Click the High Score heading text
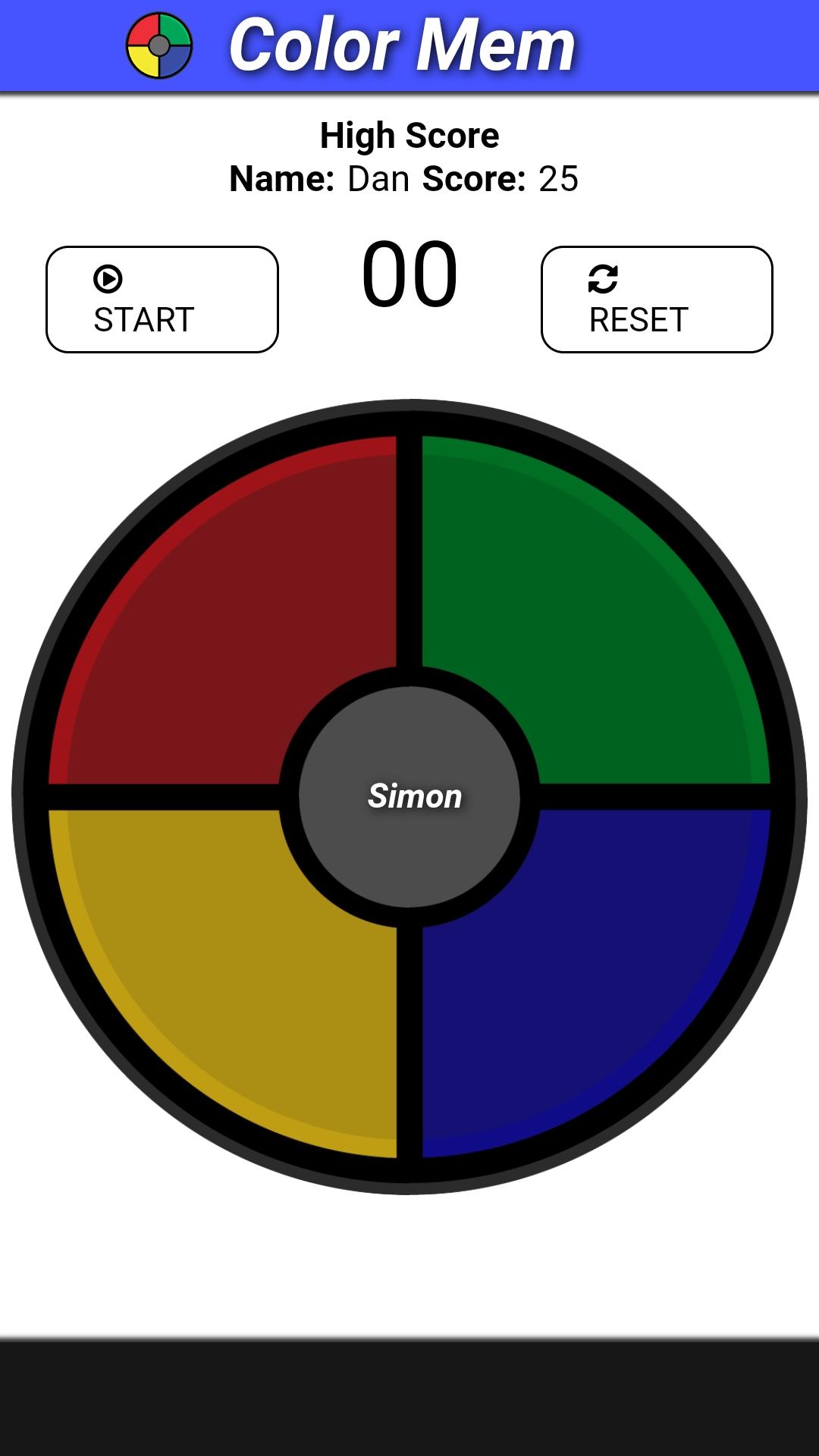819x1456 pixels. point(409,135)
